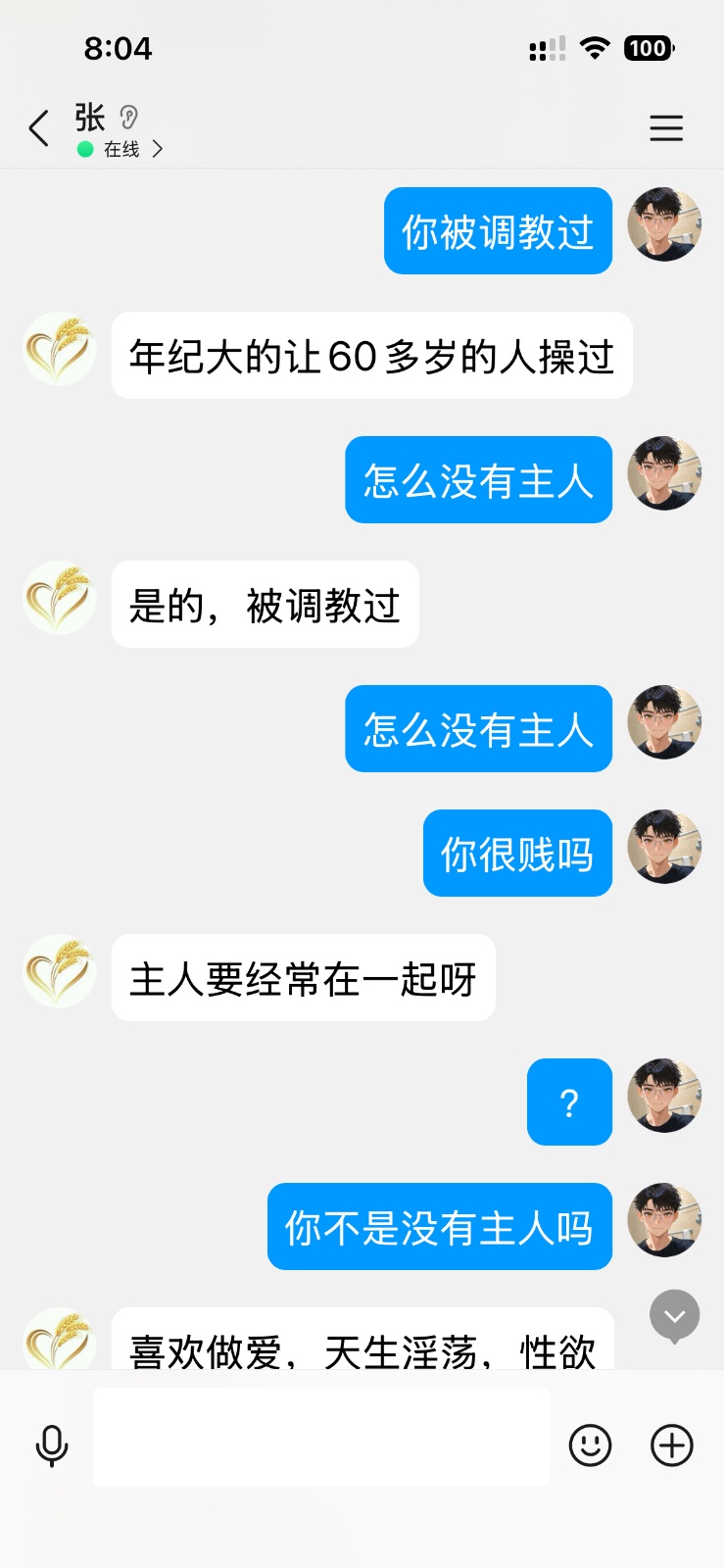
Task: Tap the clock showing 8:04
Action: tap(120, 48)
